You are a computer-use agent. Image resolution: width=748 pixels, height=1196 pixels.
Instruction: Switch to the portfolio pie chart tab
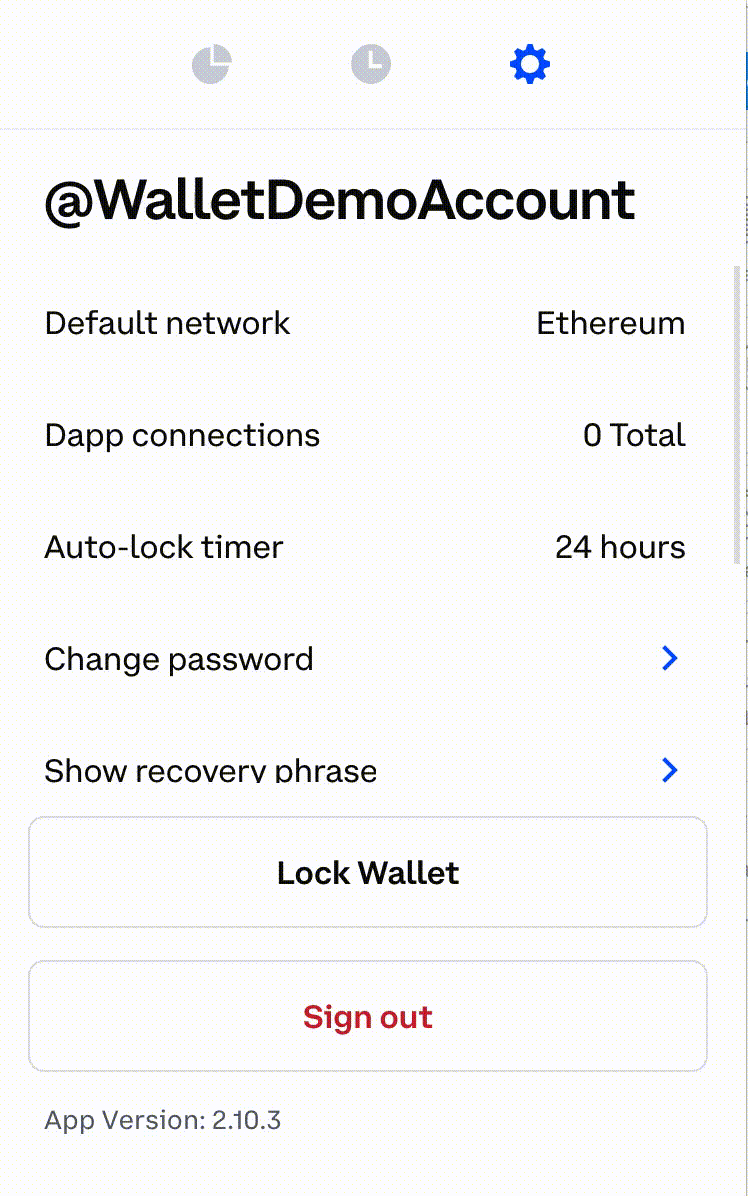211,66
